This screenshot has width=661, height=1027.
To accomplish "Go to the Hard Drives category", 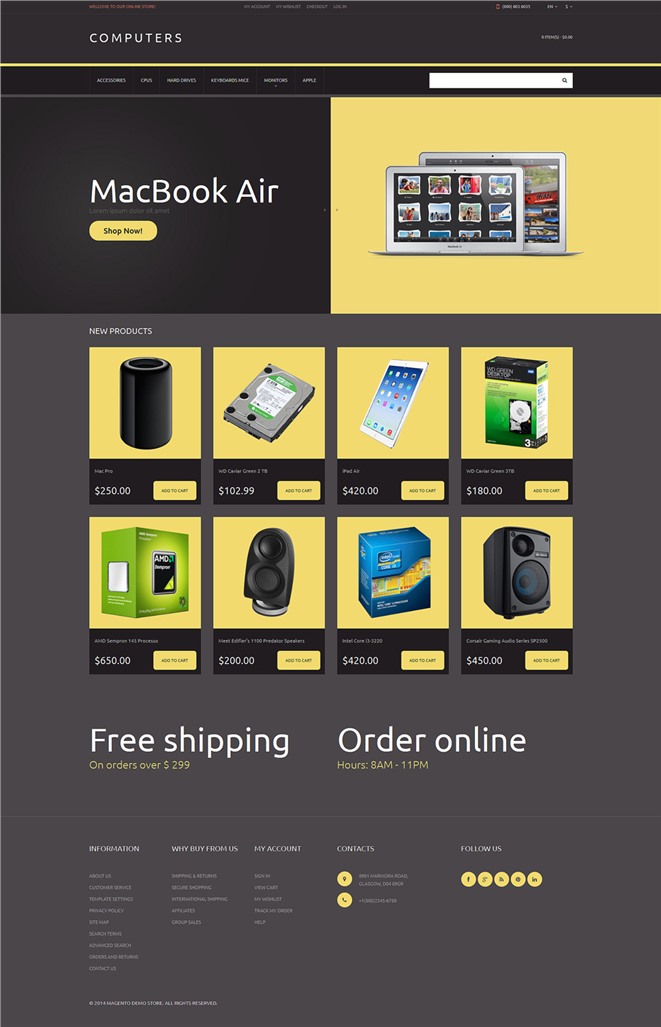I will [181, 80].
